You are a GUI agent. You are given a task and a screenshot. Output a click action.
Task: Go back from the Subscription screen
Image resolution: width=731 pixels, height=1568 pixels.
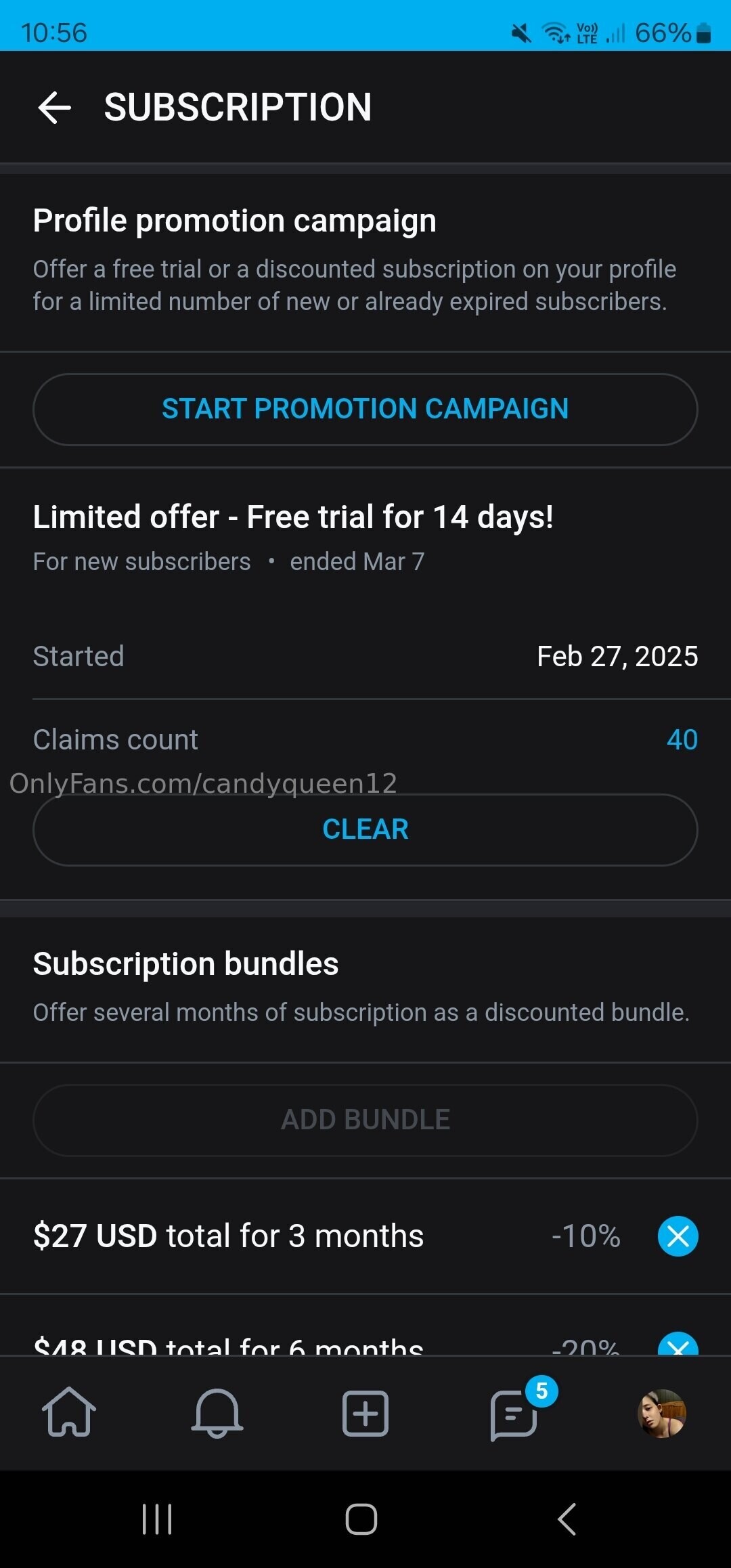pyautogui.click(x=54, y=108)
